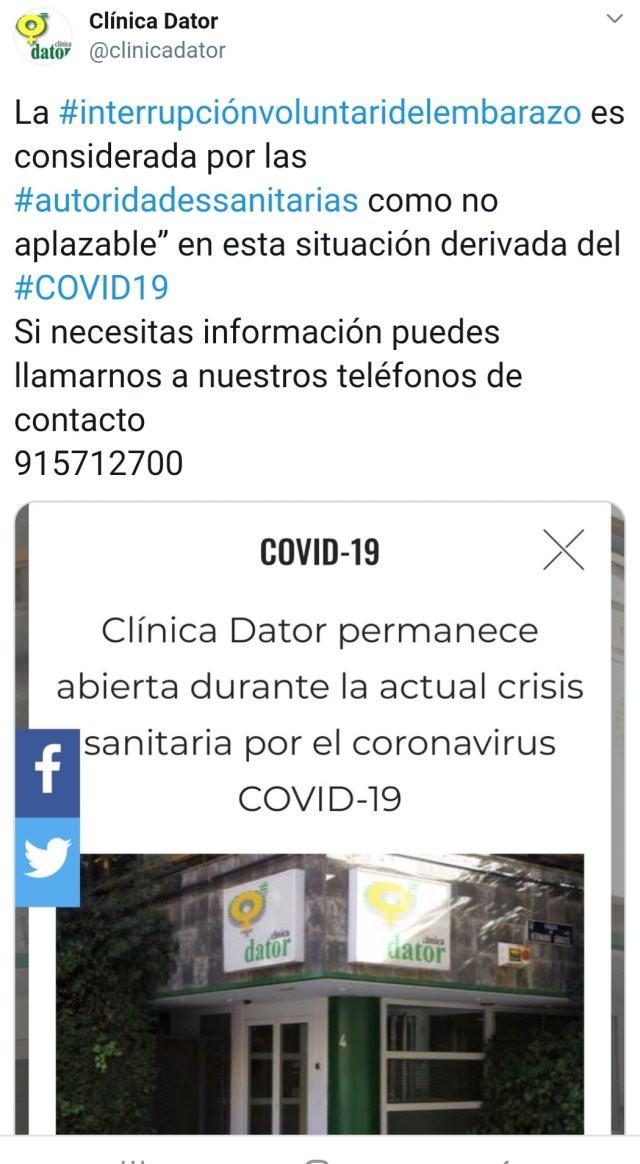Open the tweet options chevron menu
Viewport: 640px width, 1164px height.
pyautogui.click(x=614, y=19)
